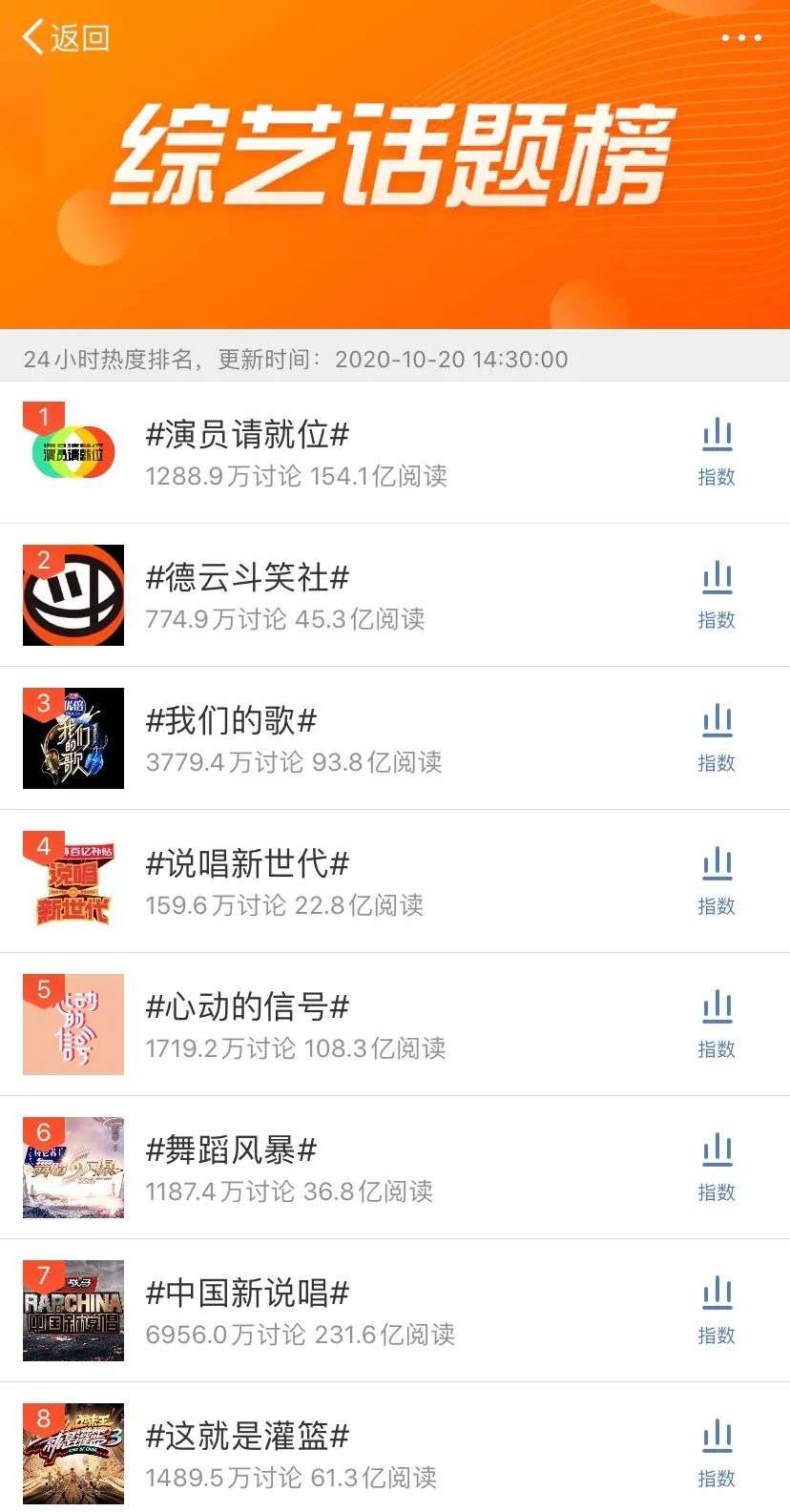View 指数 for #德云斗笑社#
The height and width of the screenshot is (1512, 790).
point(717,595)
